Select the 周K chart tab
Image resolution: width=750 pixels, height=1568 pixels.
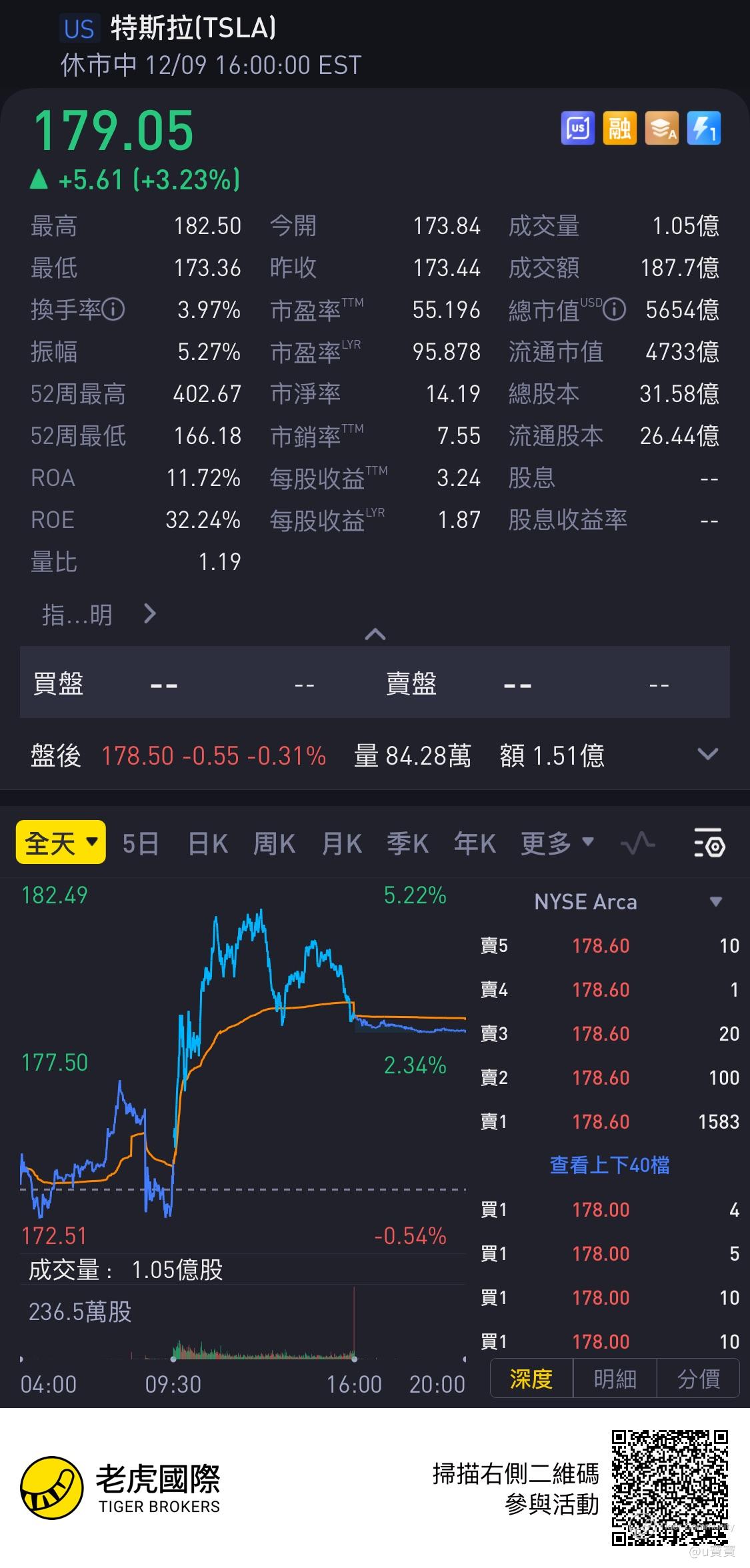(x=274, y=844)
